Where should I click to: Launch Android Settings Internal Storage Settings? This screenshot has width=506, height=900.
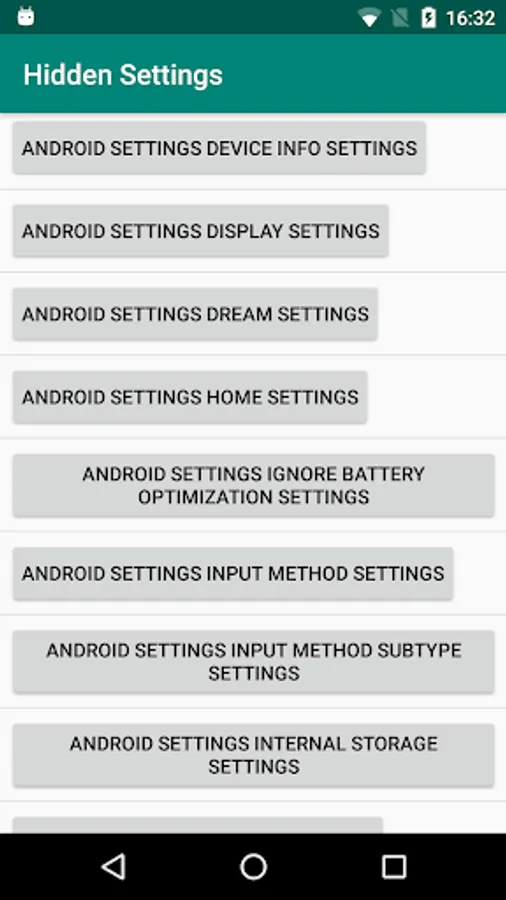click(253, 755)
